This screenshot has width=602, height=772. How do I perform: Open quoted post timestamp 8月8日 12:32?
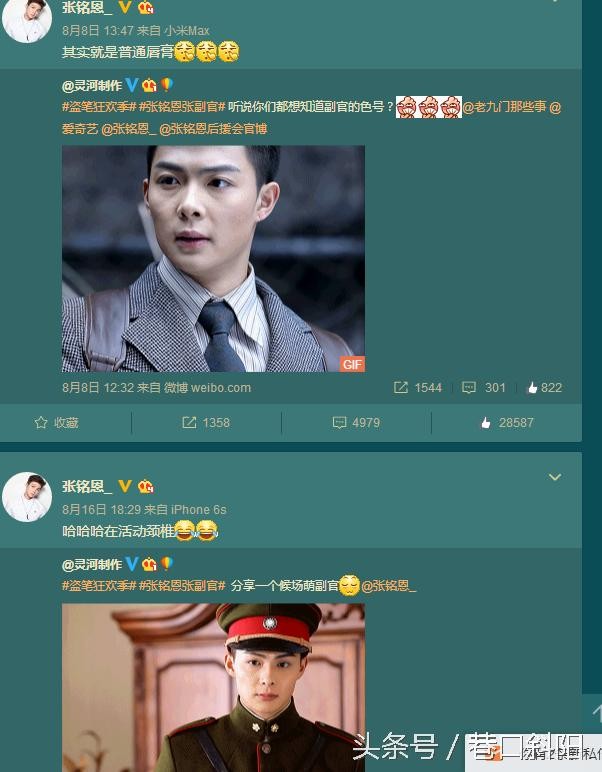[97, 388]
